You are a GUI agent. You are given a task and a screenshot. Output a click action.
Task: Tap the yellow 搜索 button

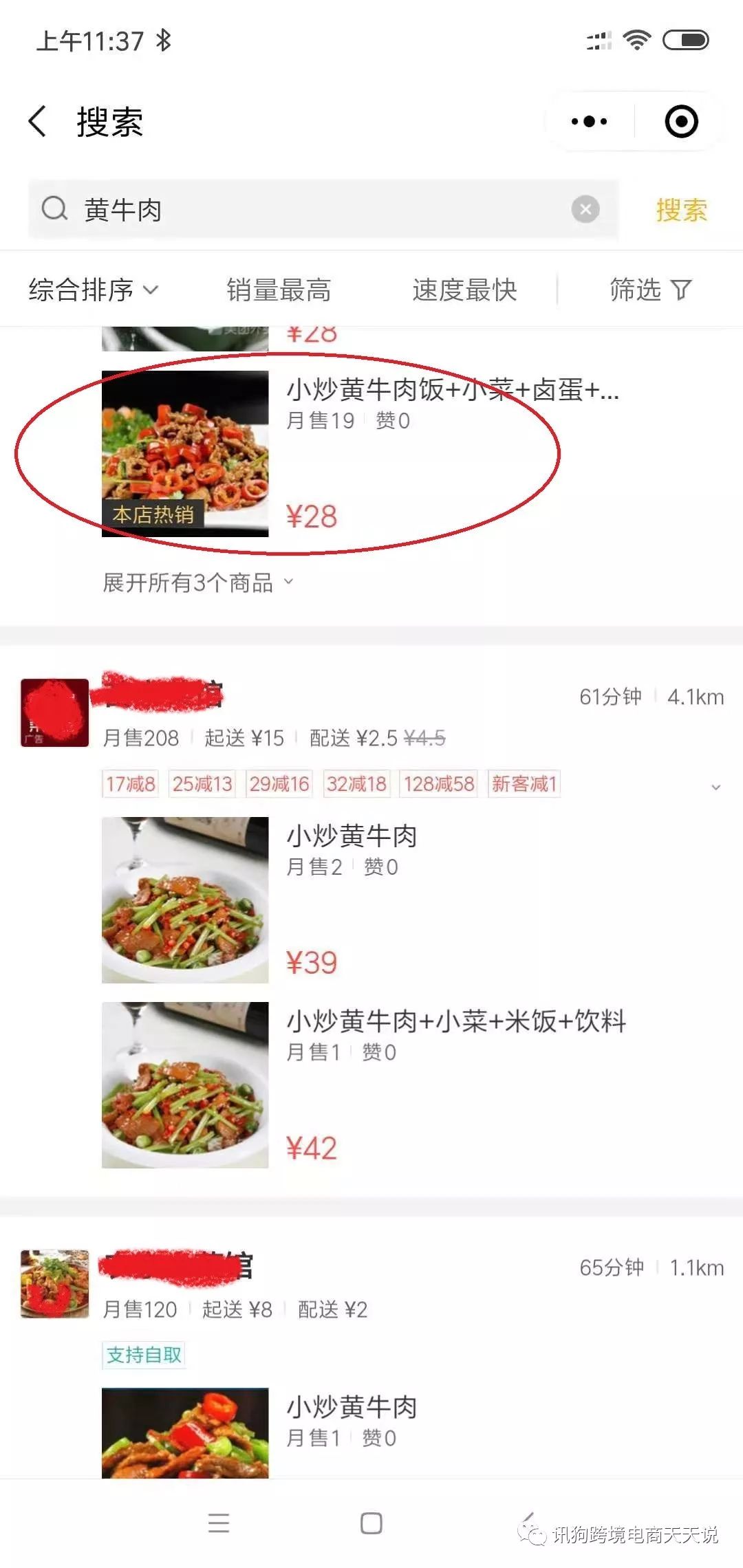click(x=681, y=210)
